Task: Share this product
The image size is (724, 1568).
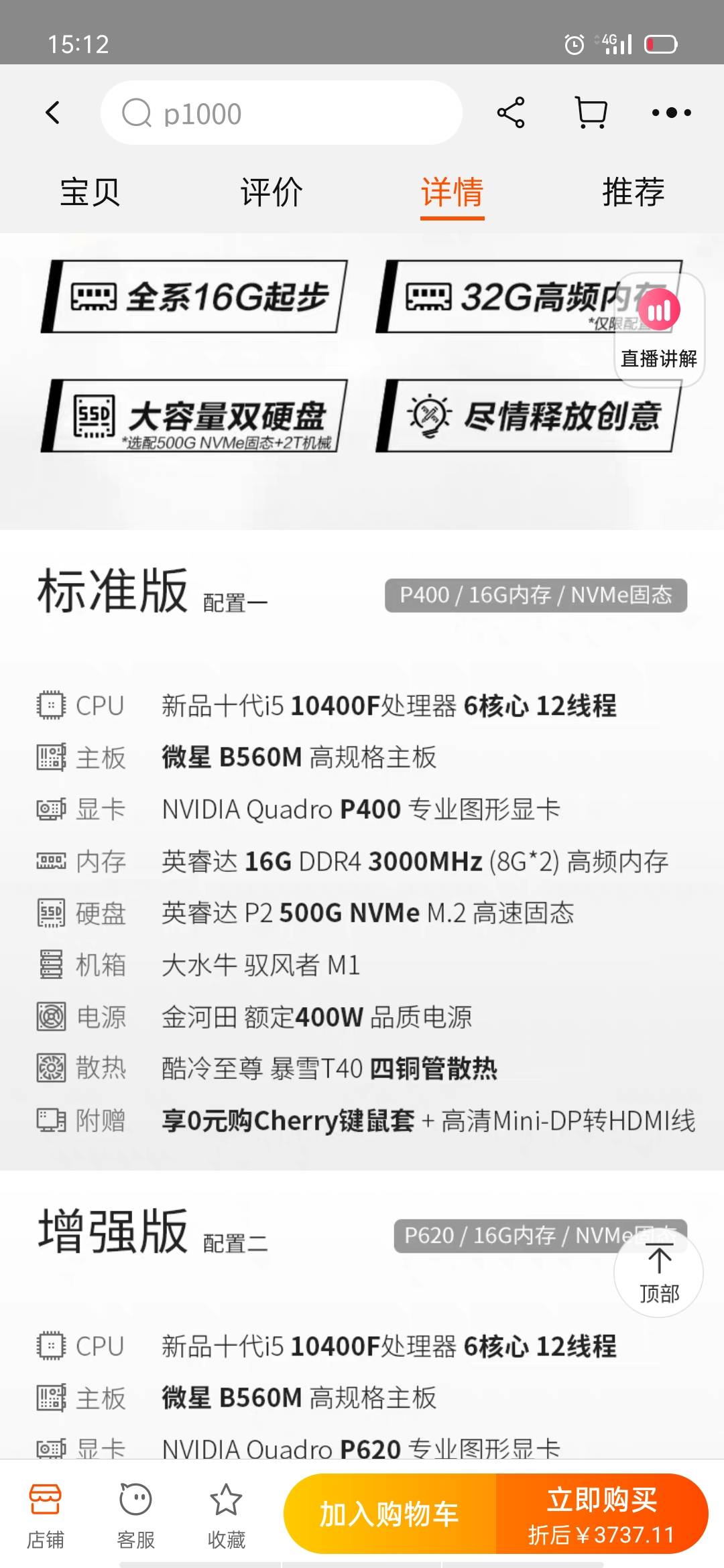Action: (x=511, y=113)
